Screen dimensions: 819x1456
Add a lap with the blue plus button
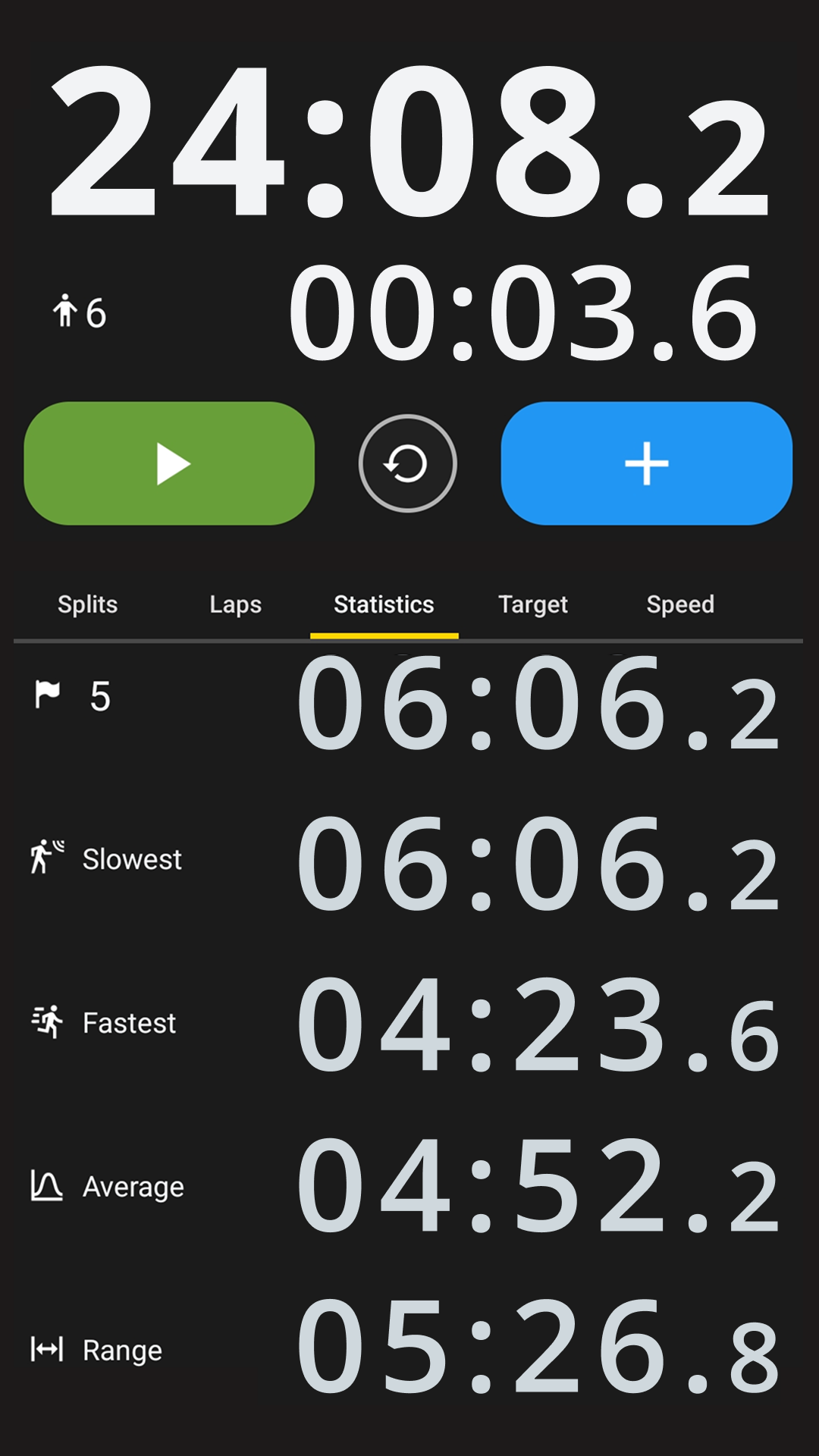point(647,463)
